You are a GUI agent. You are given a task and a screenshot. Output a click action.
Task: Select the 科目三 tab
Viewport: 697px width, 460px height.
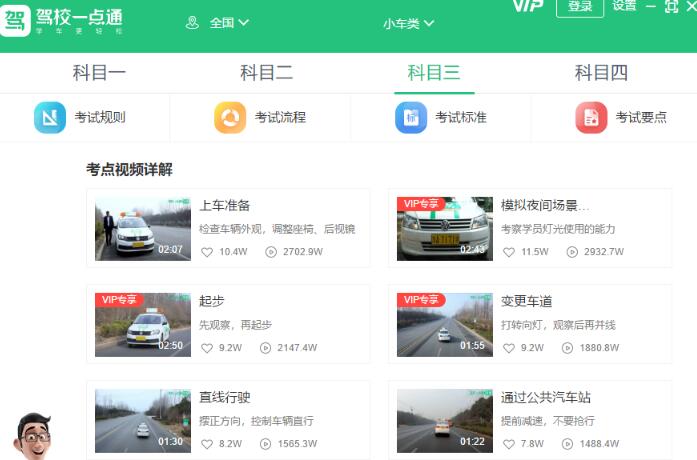[433, 72]
